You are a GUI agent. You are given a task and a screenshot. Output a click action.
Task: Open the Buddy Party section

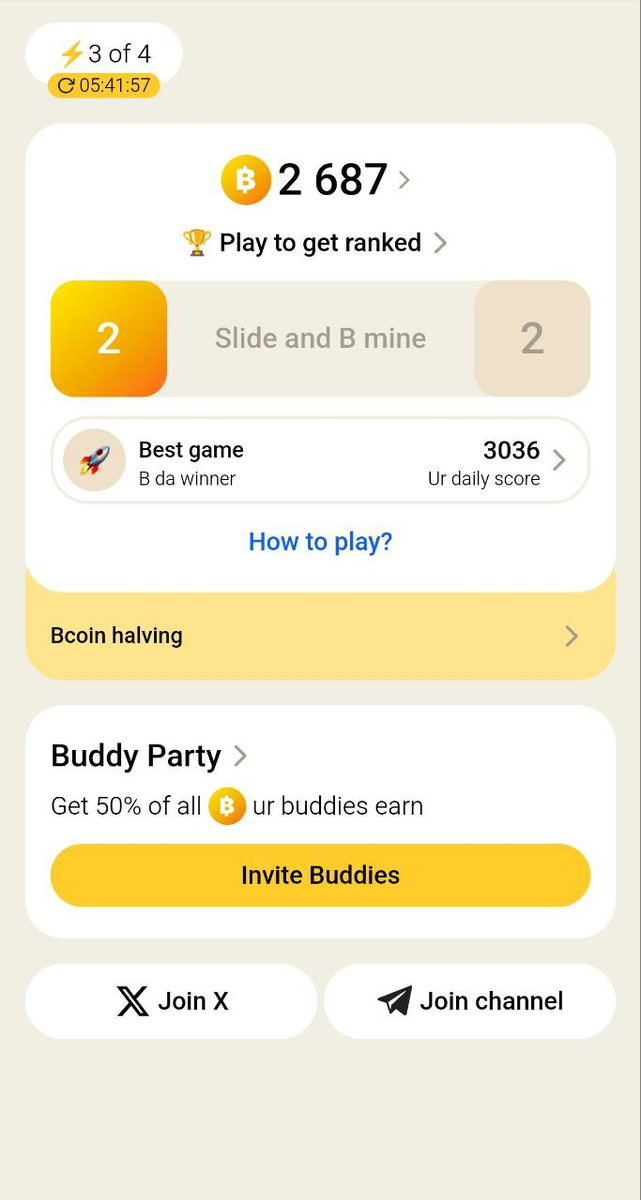point(149,756)
